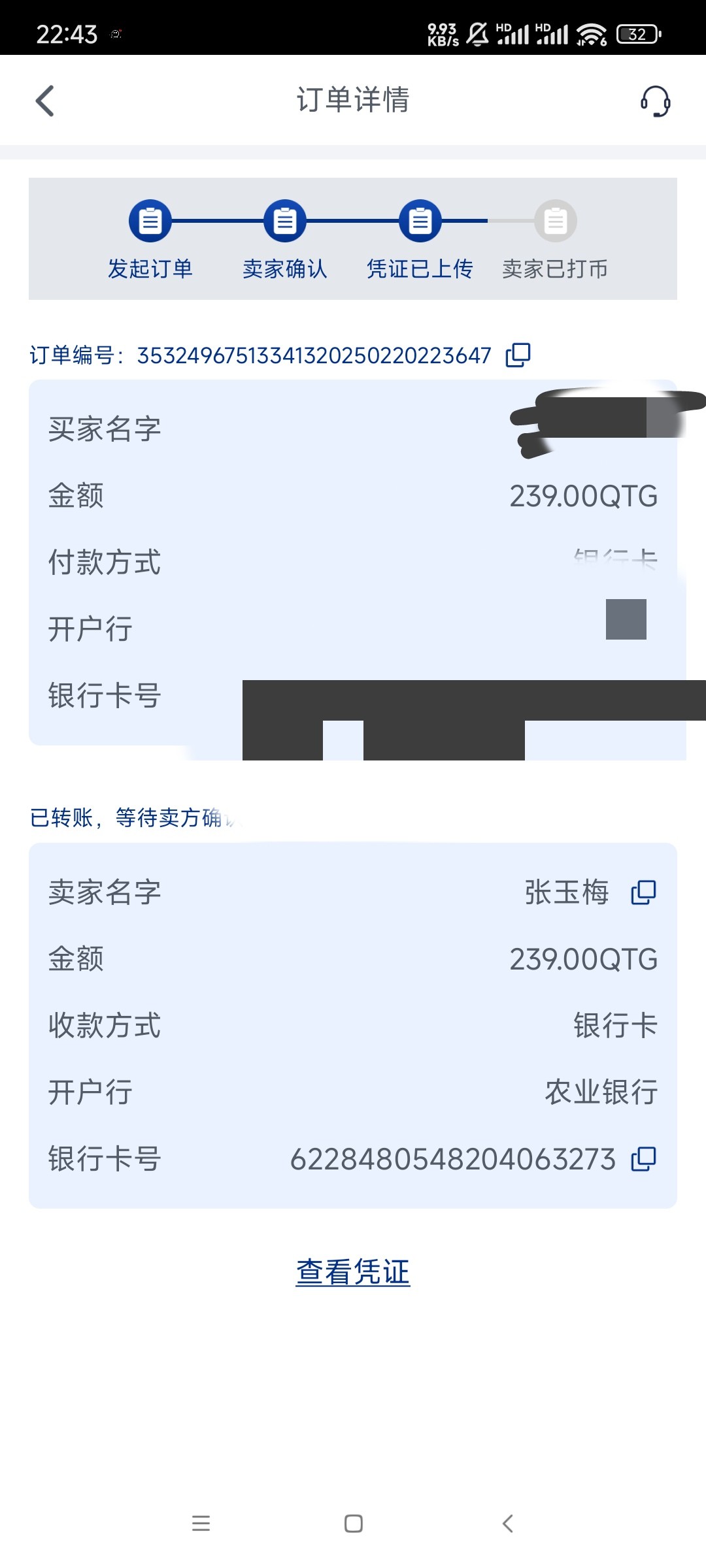Screen dimensions: 706x1568
Task: Open the system recent apps menu
Action: point(201,1524)
